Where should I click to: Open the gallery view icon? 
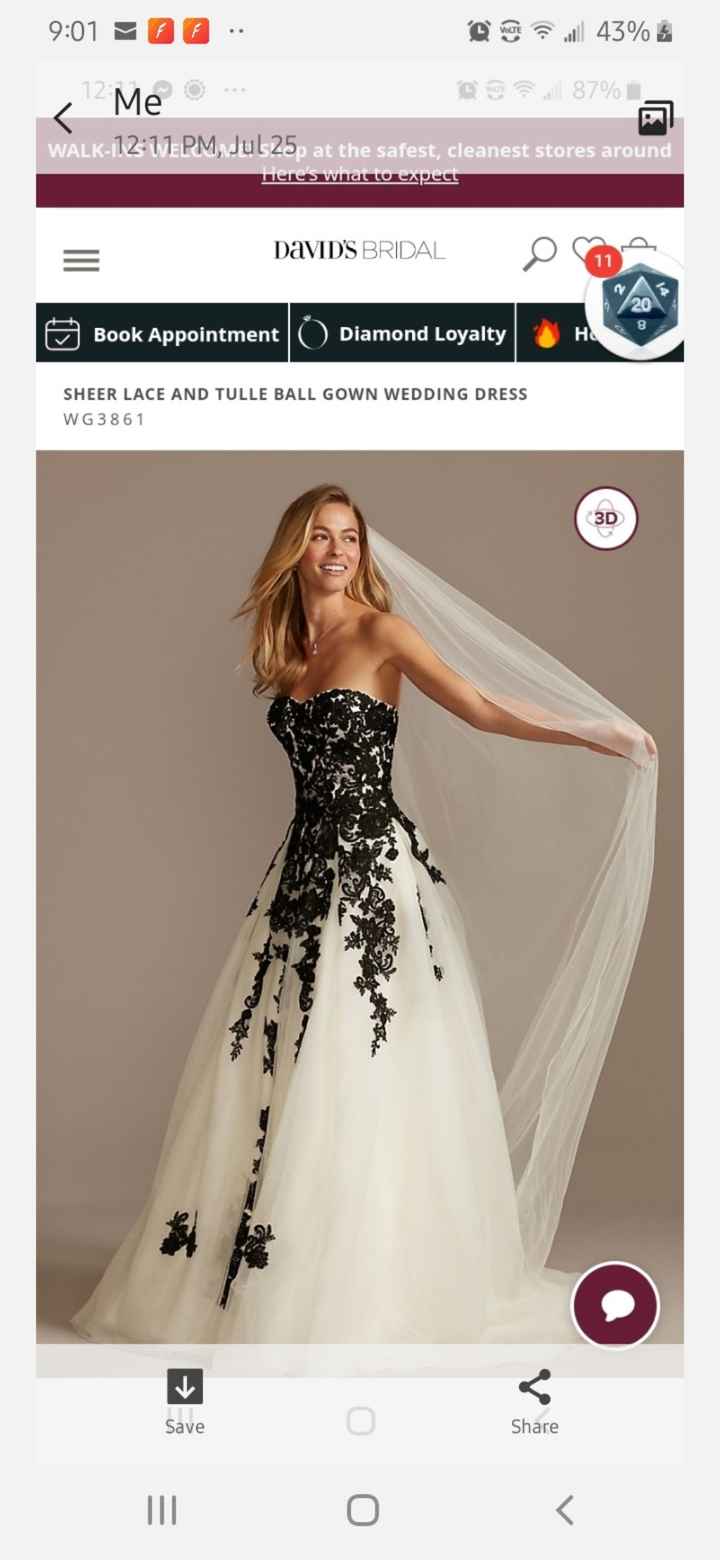[x=655, y=118]
